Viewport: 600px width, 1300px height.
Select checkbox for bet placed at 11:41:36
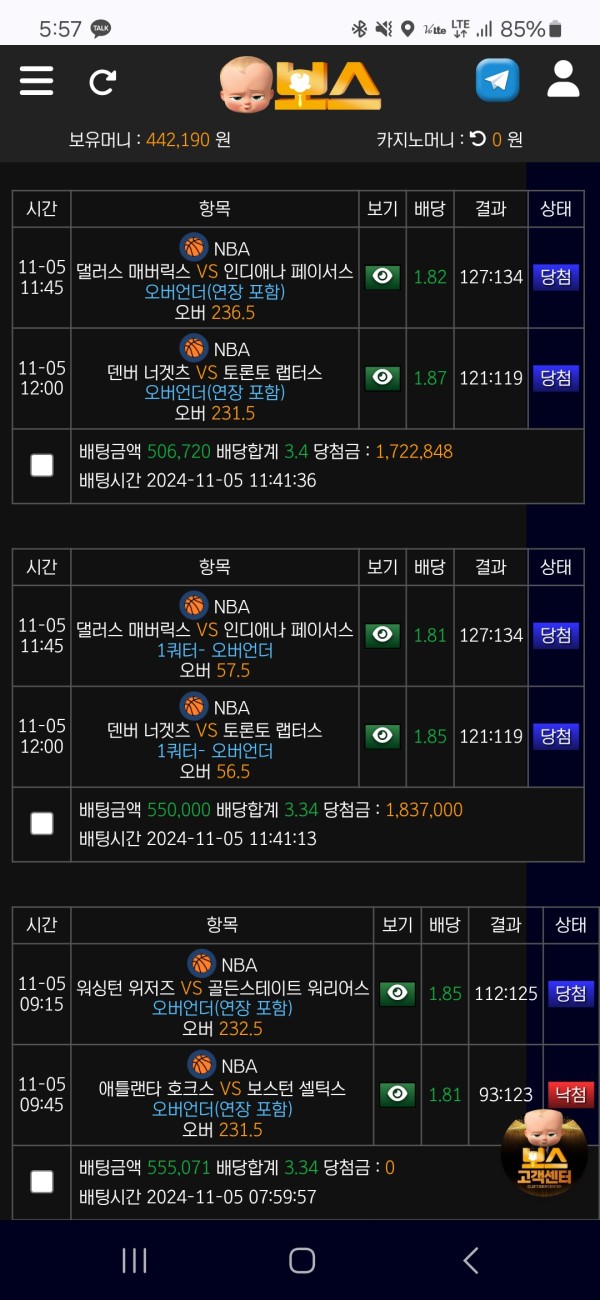42,465
